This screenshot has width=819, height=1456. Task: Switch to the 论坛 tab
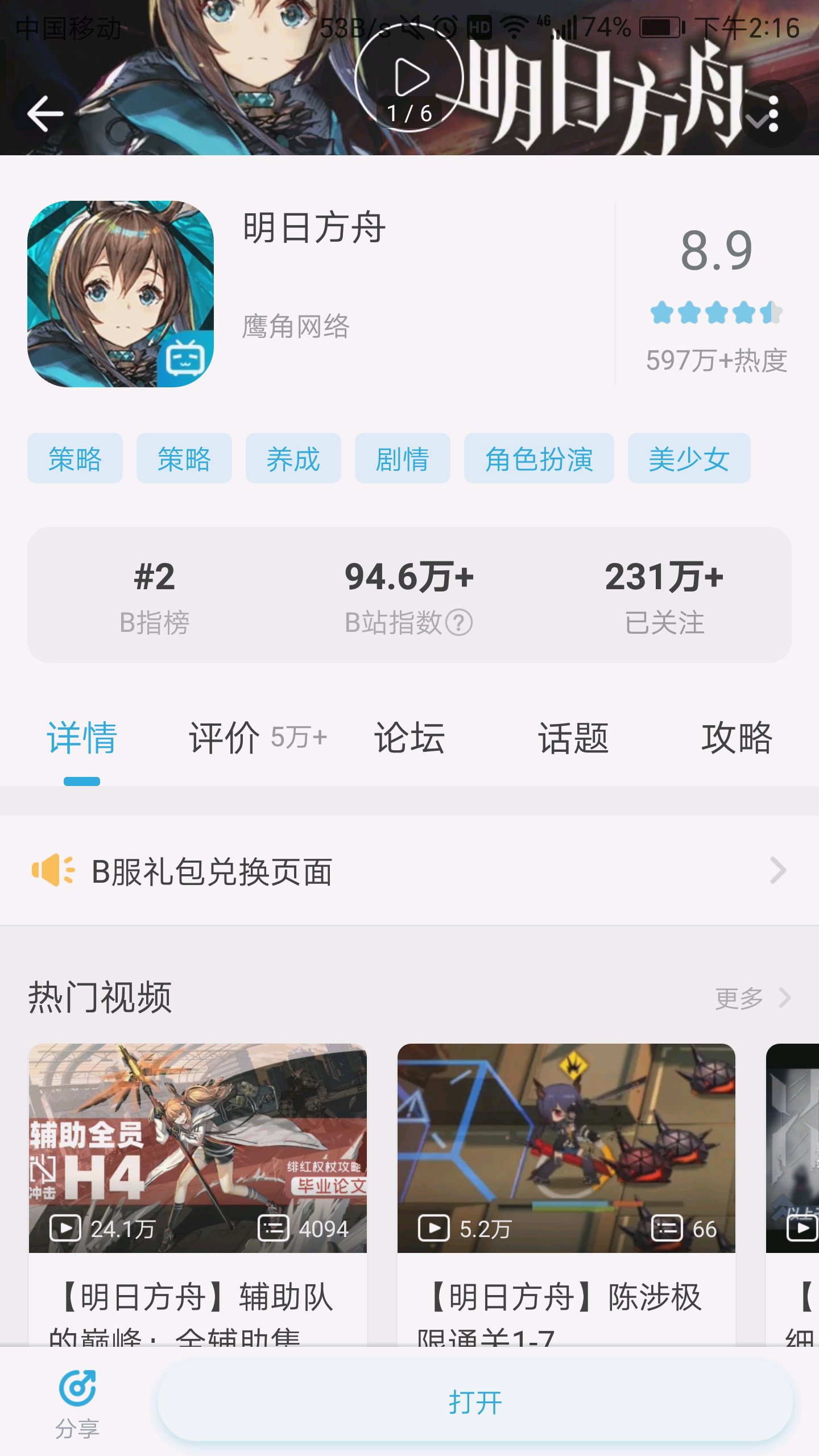(x=409, y=738)
